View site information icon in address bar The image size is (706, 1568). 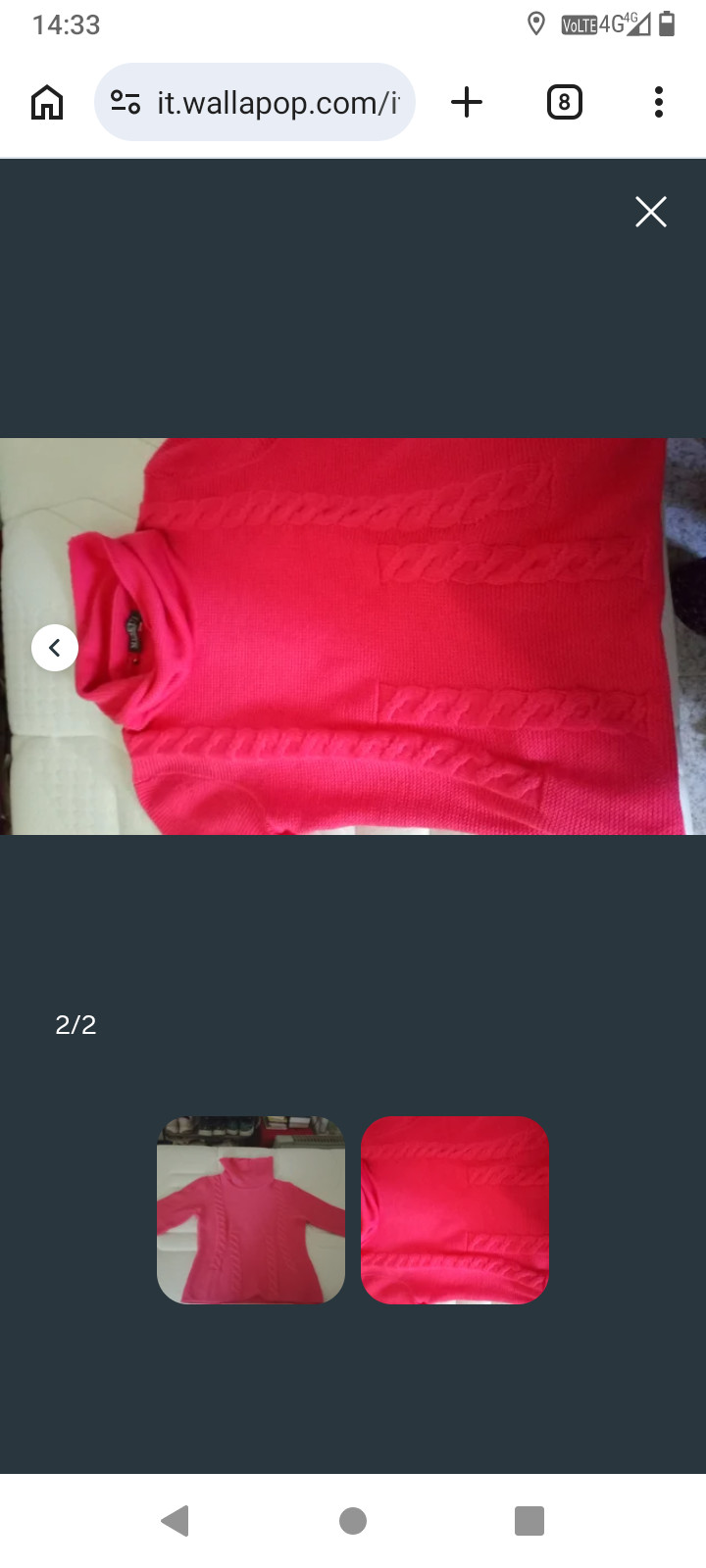pos(126,102)
